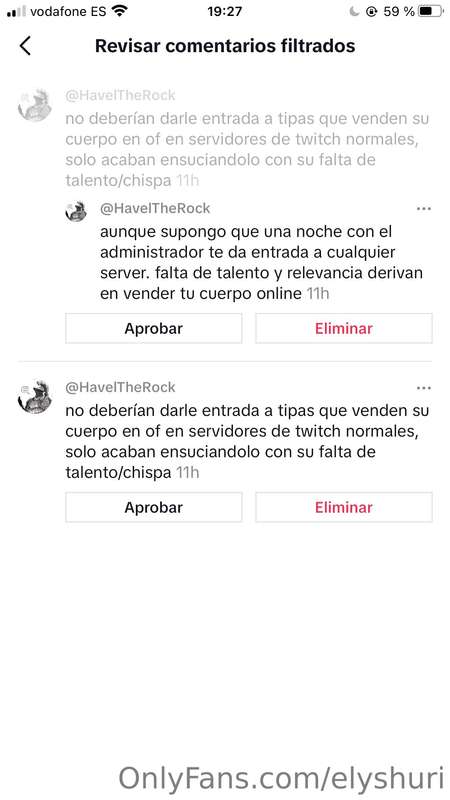Open overflow menu on the 'aunque supongo' reply
The width and height of the screenshot is (450, 800).
pos(423,209)
